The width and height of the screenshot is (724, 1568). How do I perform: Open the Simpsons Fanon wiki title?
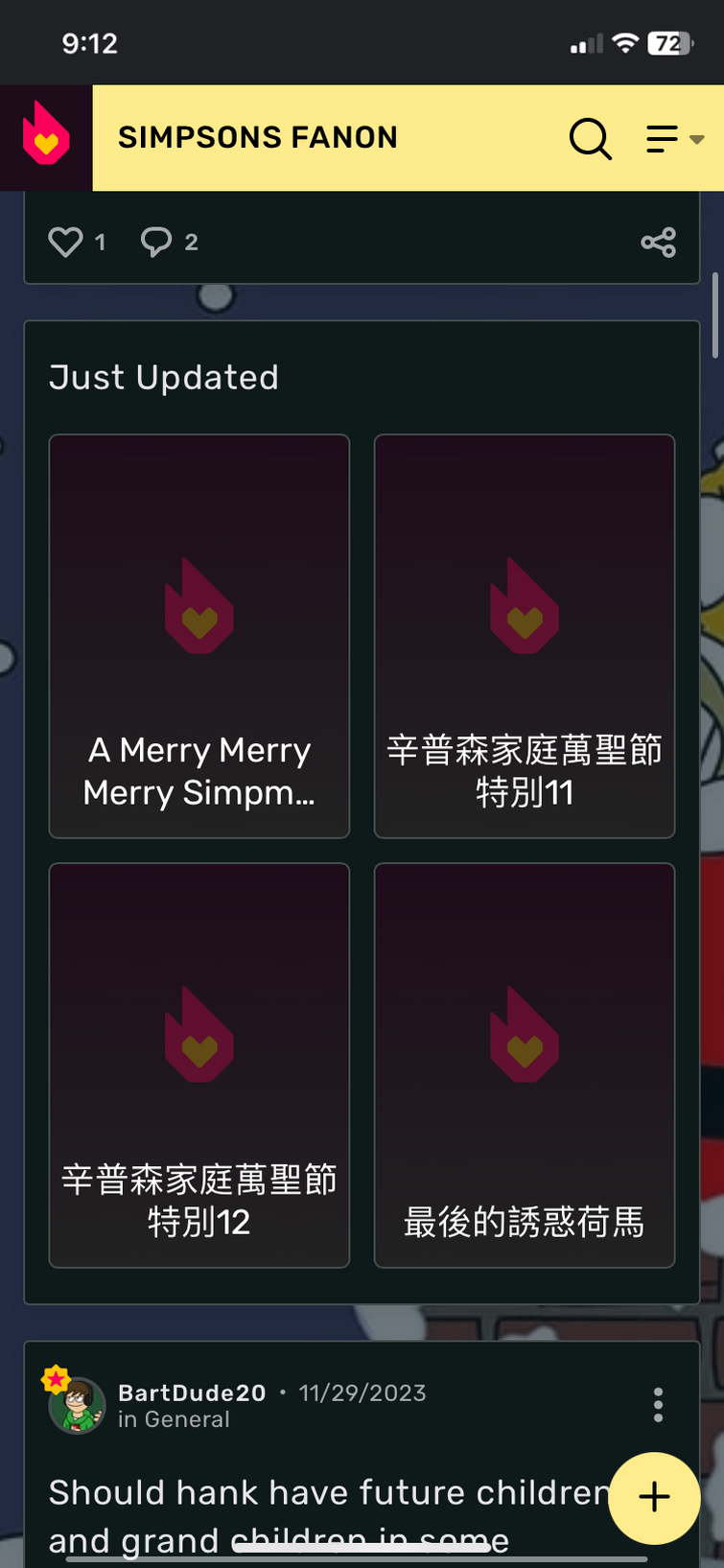(x=258, y=138)
